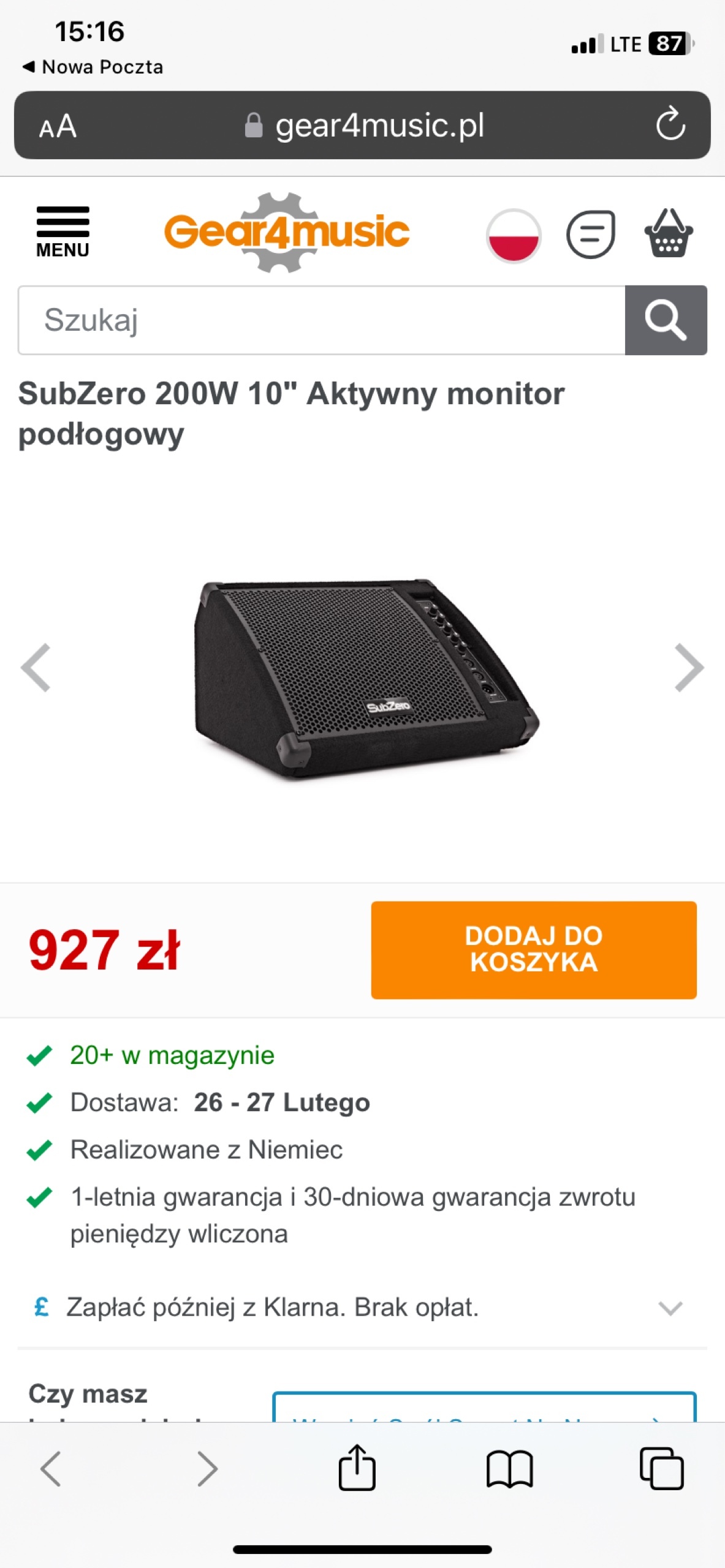Open the hamburger MENU
The image size is (725, 1568).
(63, 232)
